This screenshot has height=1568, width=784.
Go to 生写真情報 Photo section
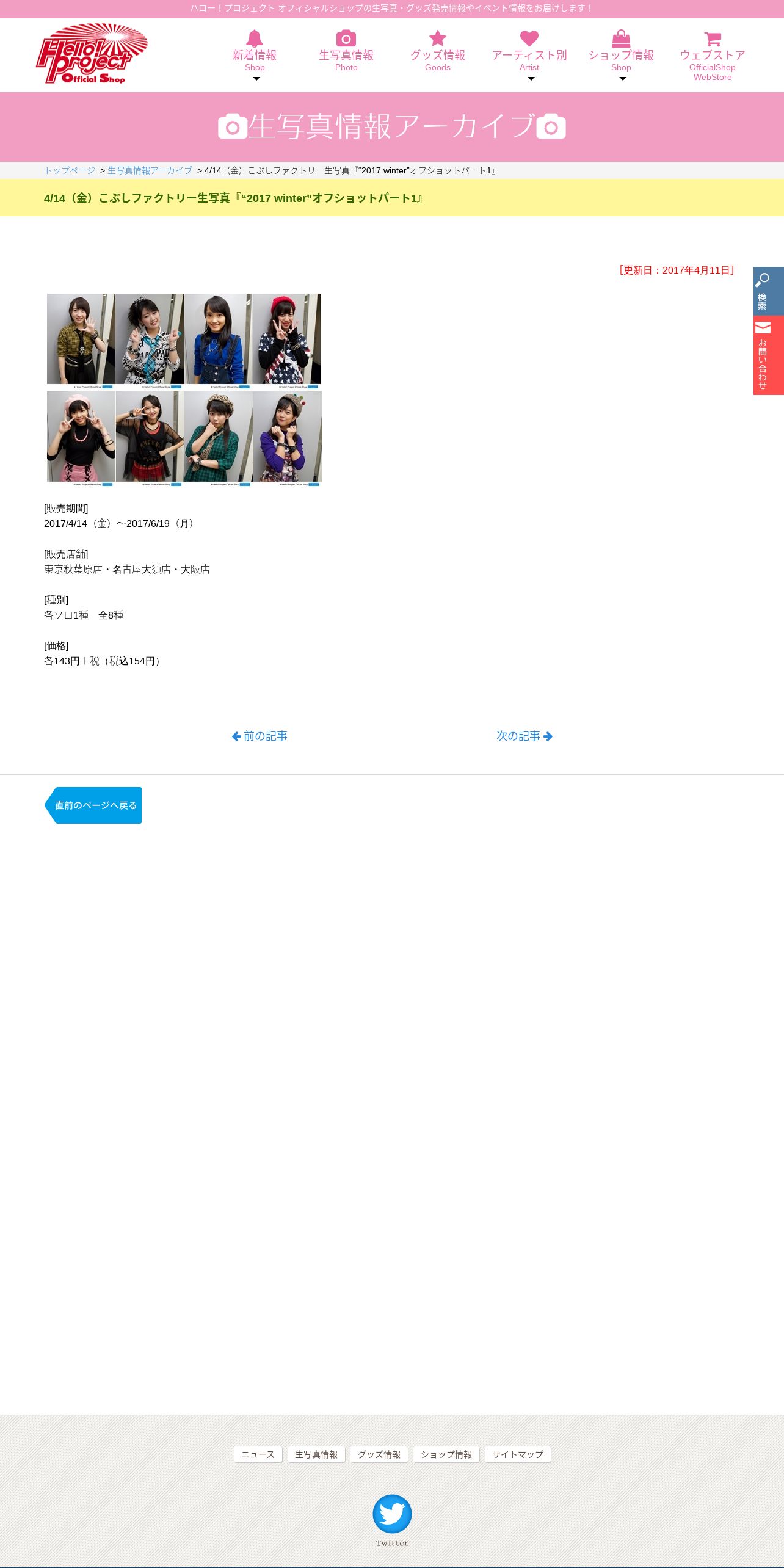tap(346, 54)
